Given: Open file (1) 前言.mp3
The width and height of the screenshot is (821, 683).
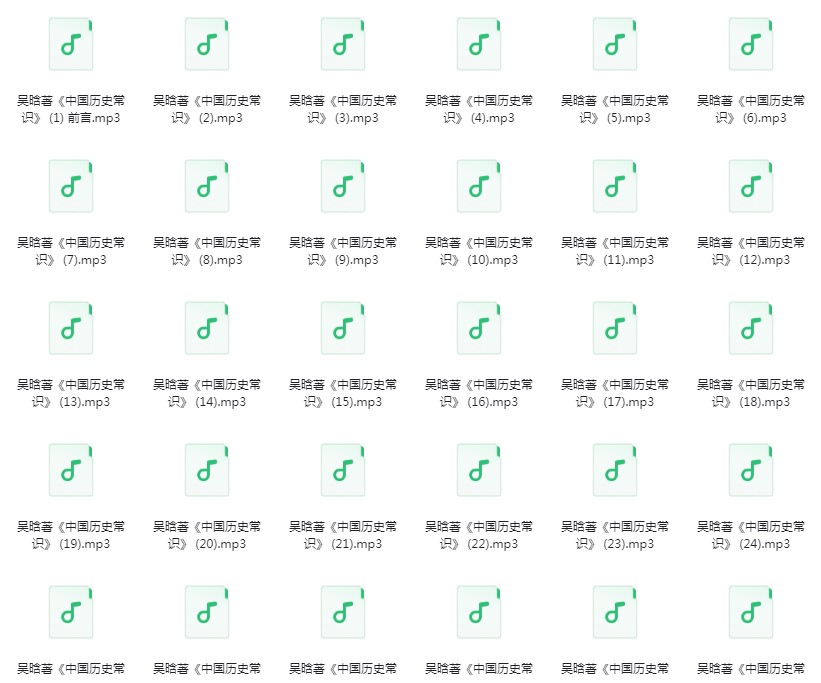Looking at the screenshot, I should [71, 45].
